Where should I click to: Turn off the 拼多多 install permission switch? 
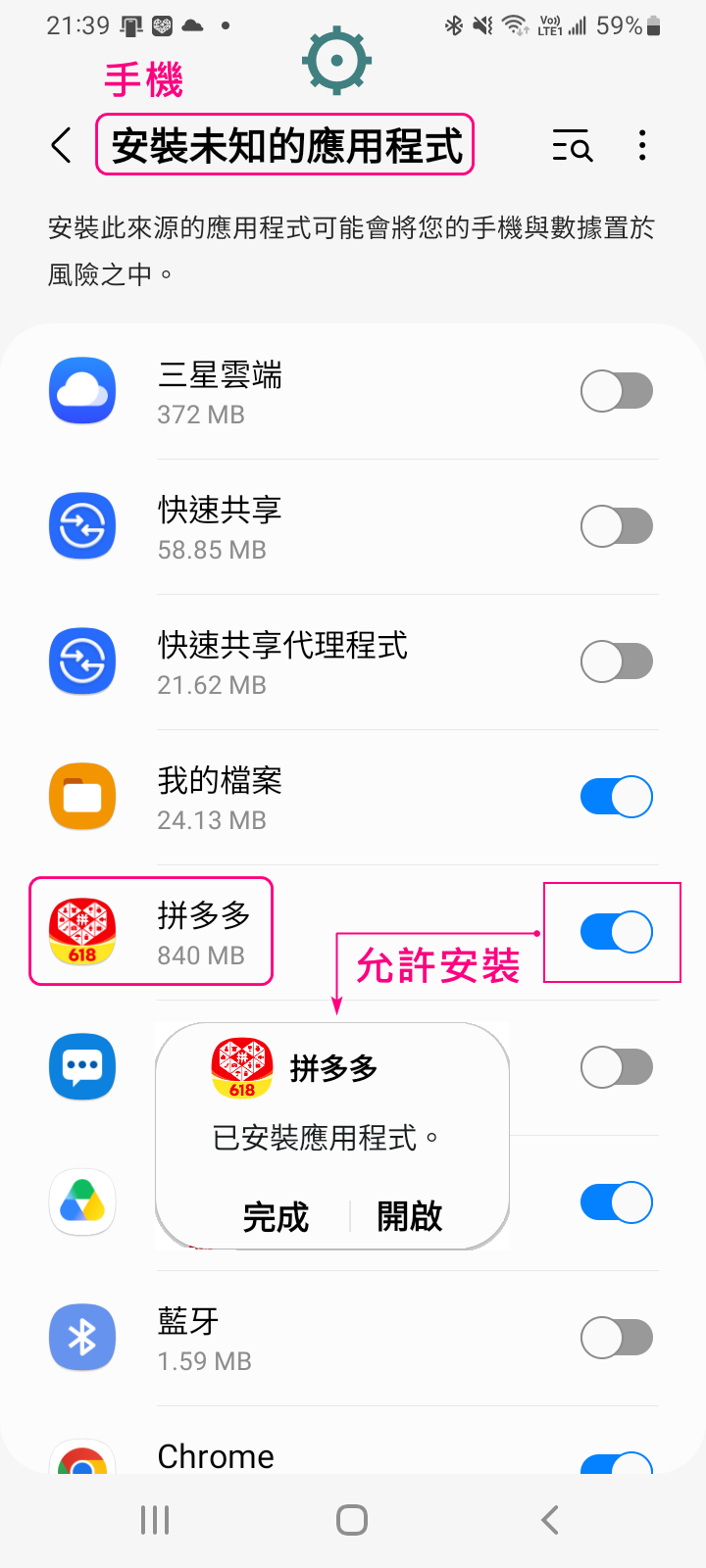pos(617,932)
